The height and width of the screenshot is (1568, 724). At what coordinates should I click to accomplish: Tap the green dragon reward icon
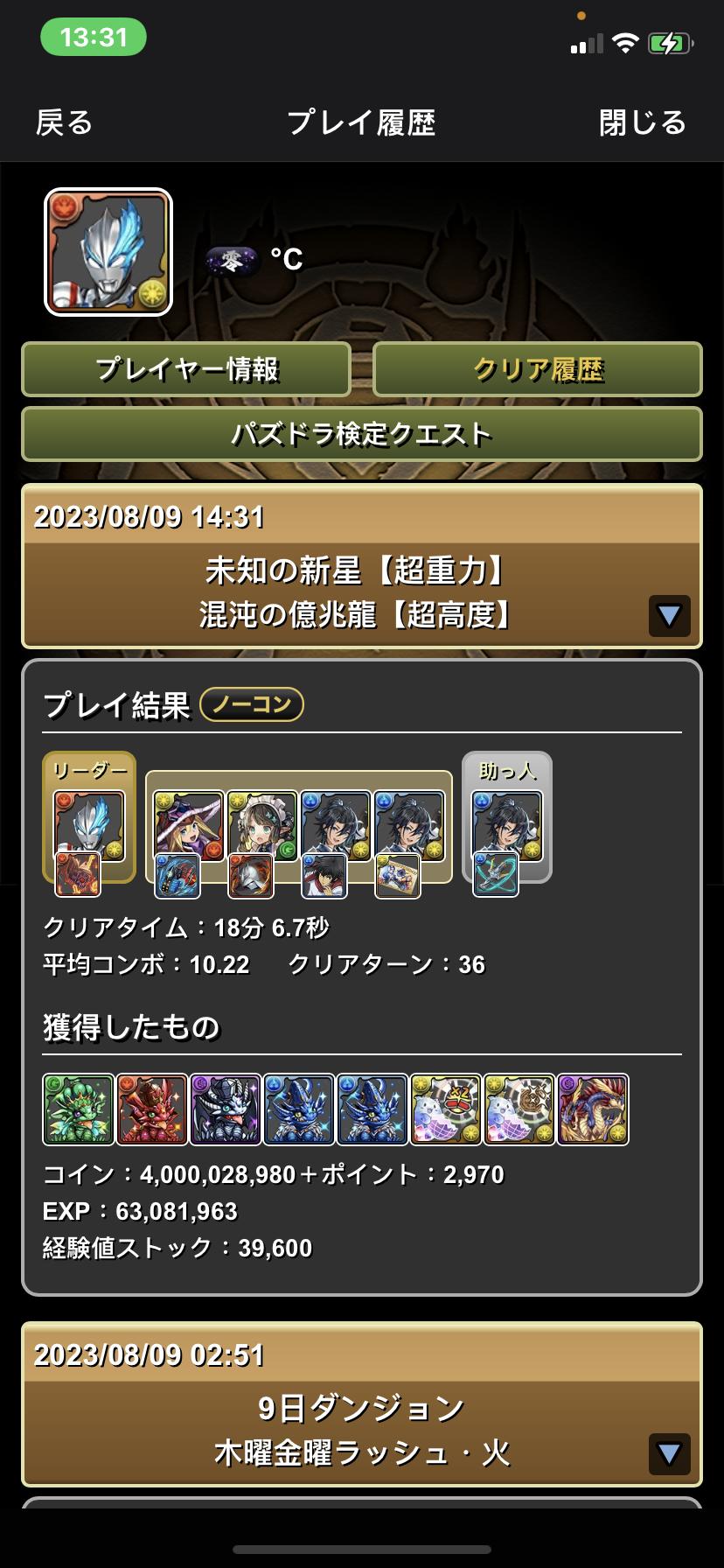pos(79,1109)
